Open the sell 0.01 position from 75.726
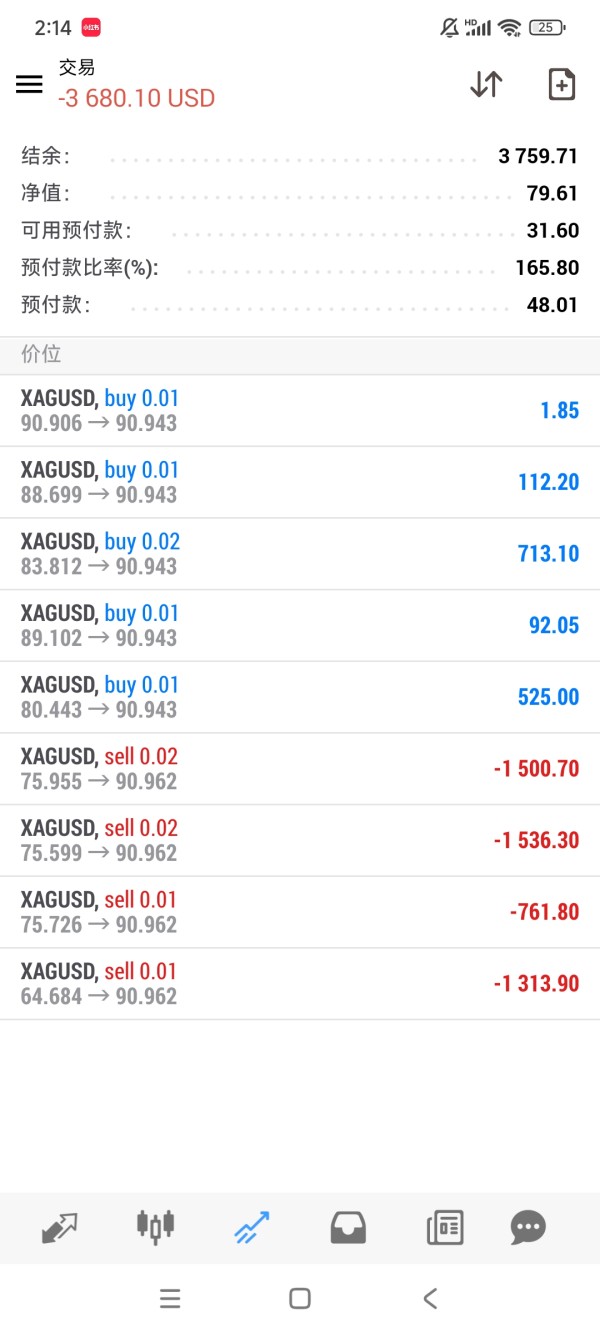 click(300, 912)
